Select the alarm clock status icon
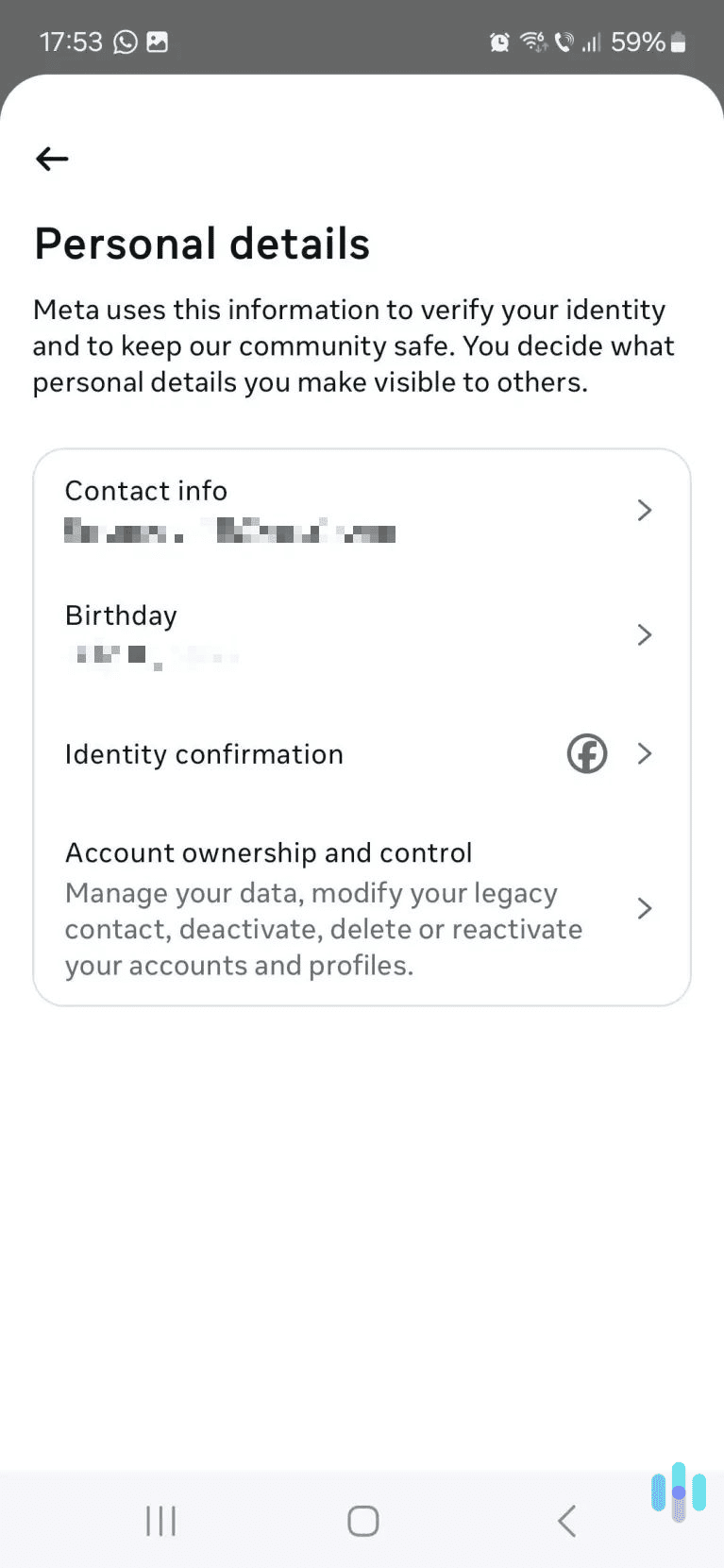724x1568 pixels. (498, 42)
